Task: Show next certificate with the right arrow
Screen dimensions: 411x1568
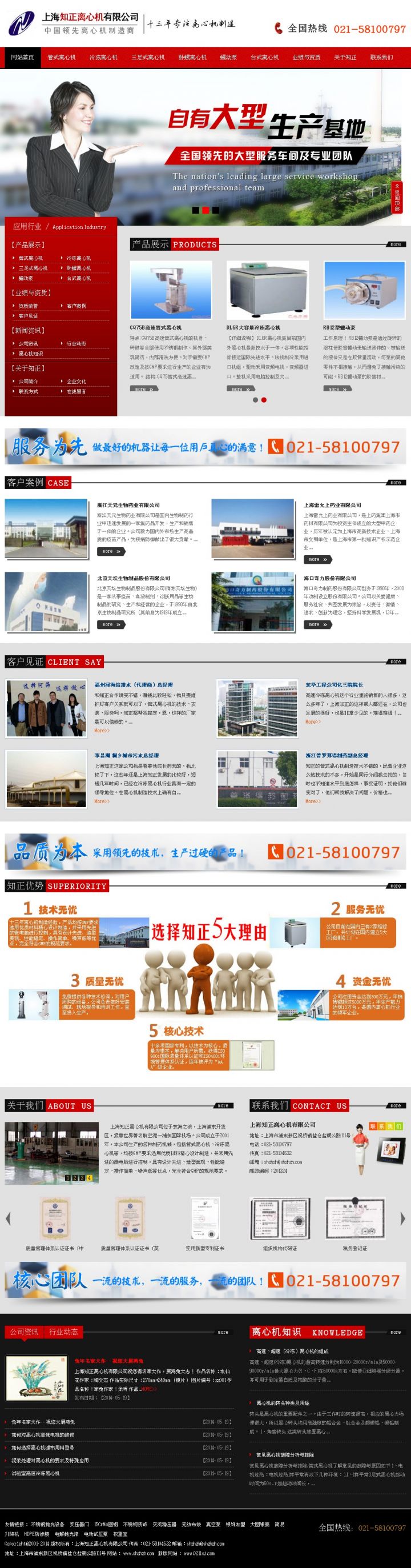Action: (x=402, y=1218)
